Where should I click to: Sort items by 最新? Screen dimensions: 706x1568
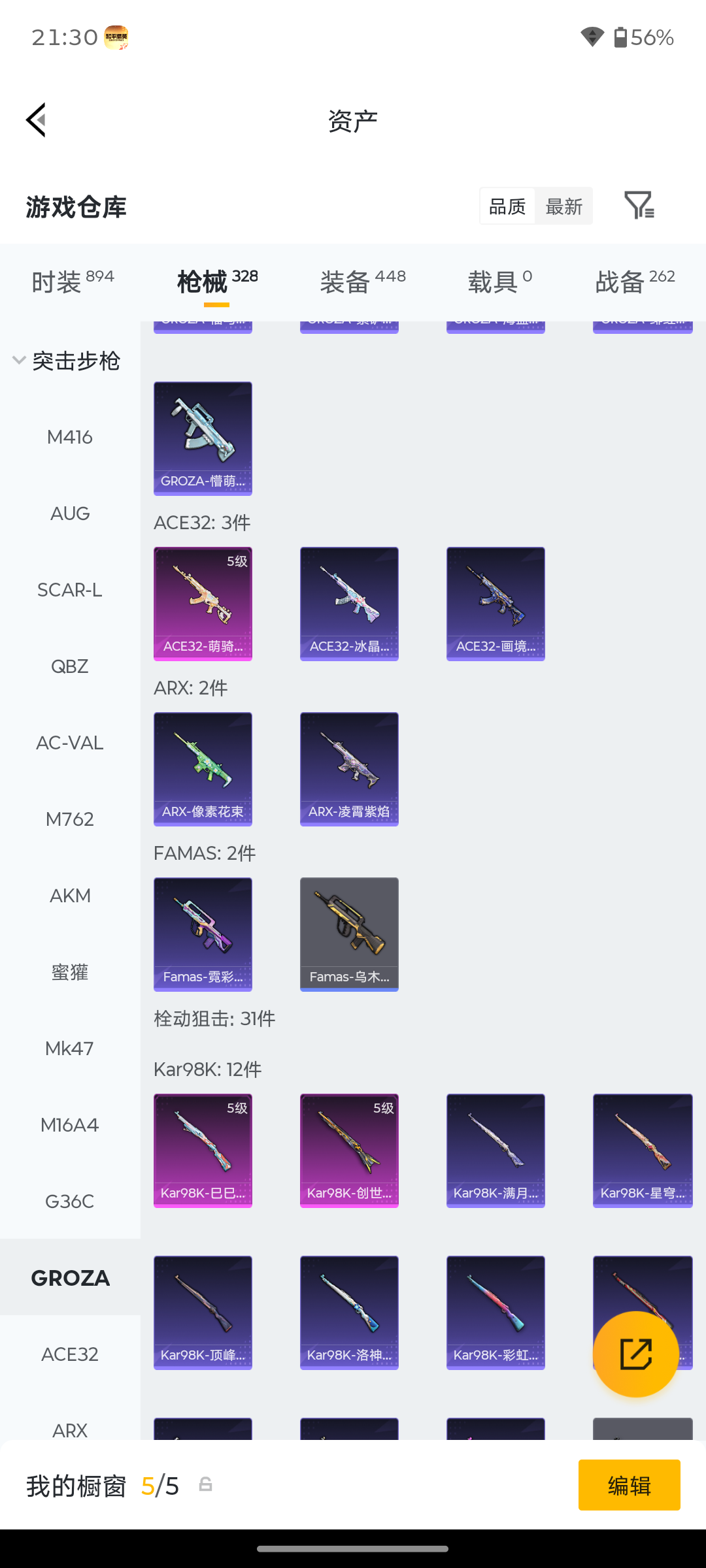(x=563, y=206)
